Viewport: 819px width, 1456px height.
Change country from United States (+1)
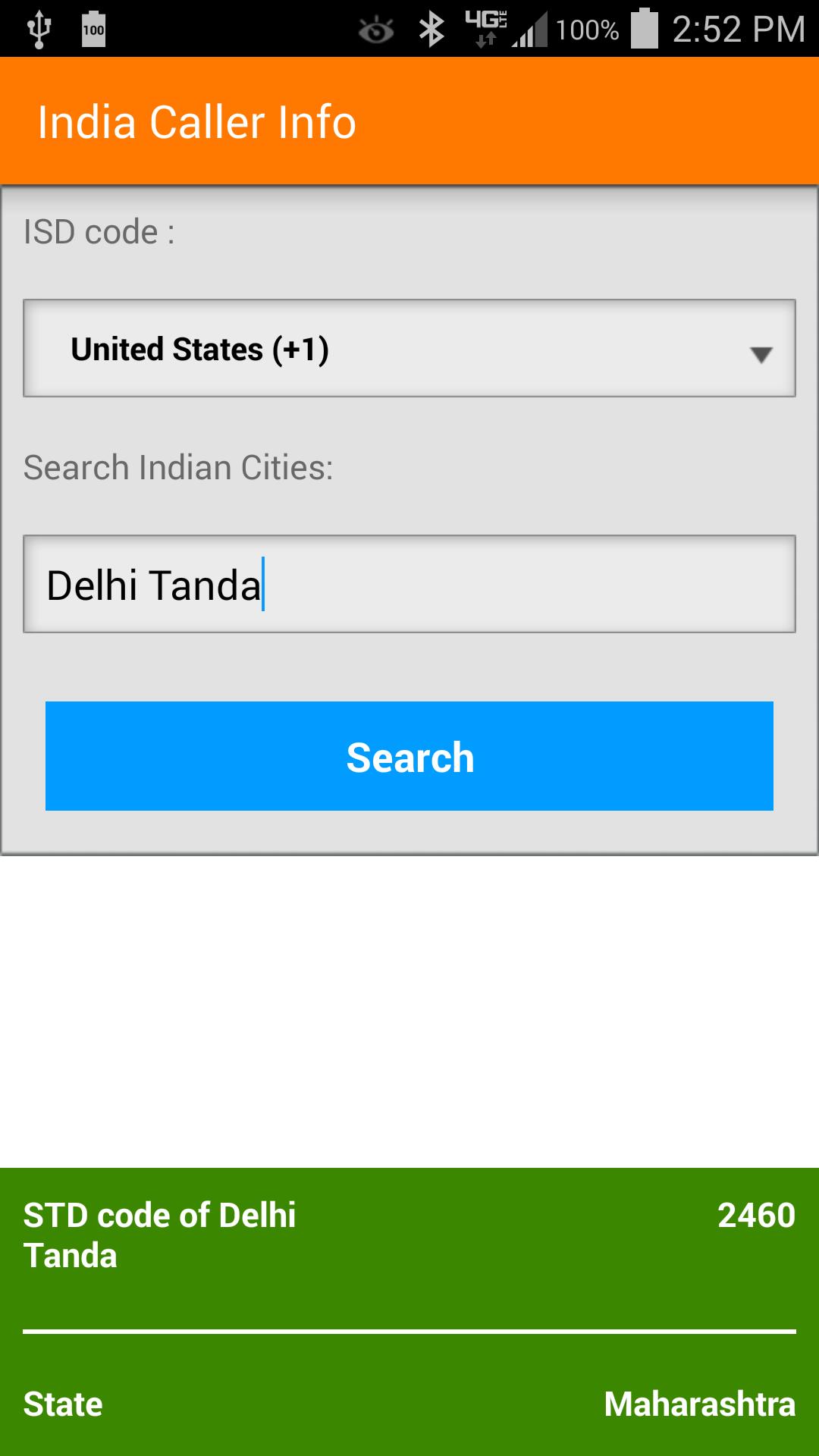tap(409, 348)
